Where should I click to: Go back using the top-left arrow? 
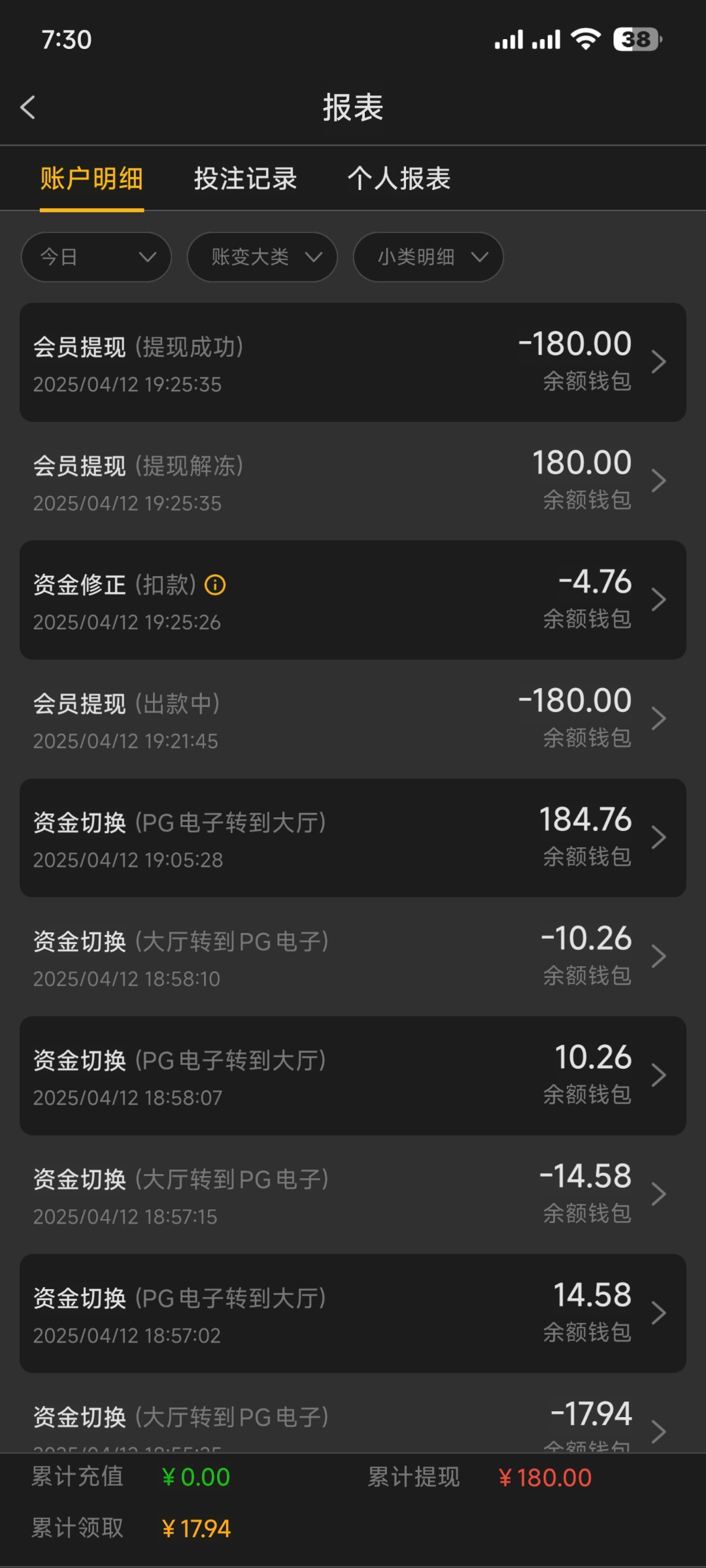pyautogui.click(x=27, y=107)
